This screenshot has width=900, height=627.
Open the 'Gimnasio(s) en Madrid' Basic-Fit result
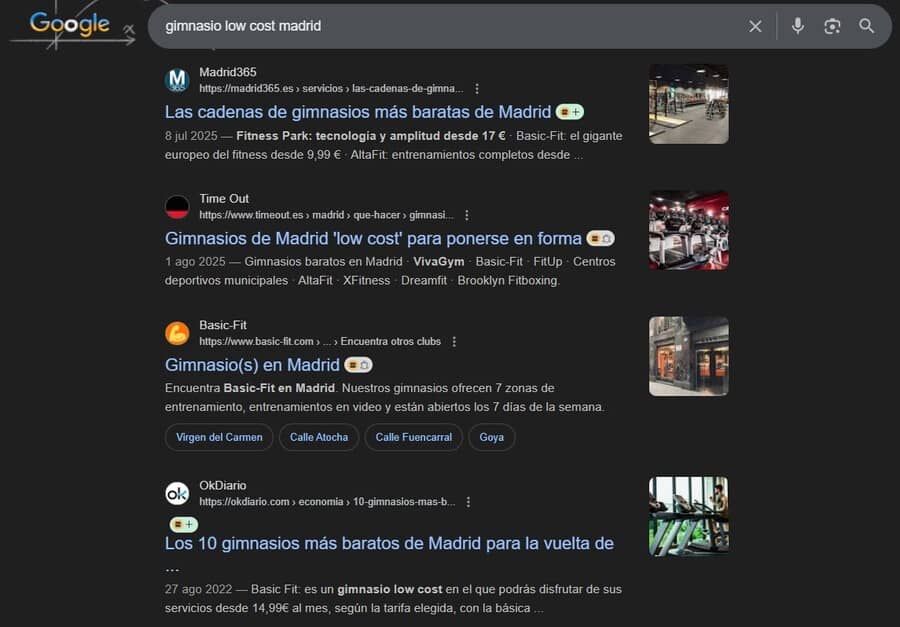252,365
